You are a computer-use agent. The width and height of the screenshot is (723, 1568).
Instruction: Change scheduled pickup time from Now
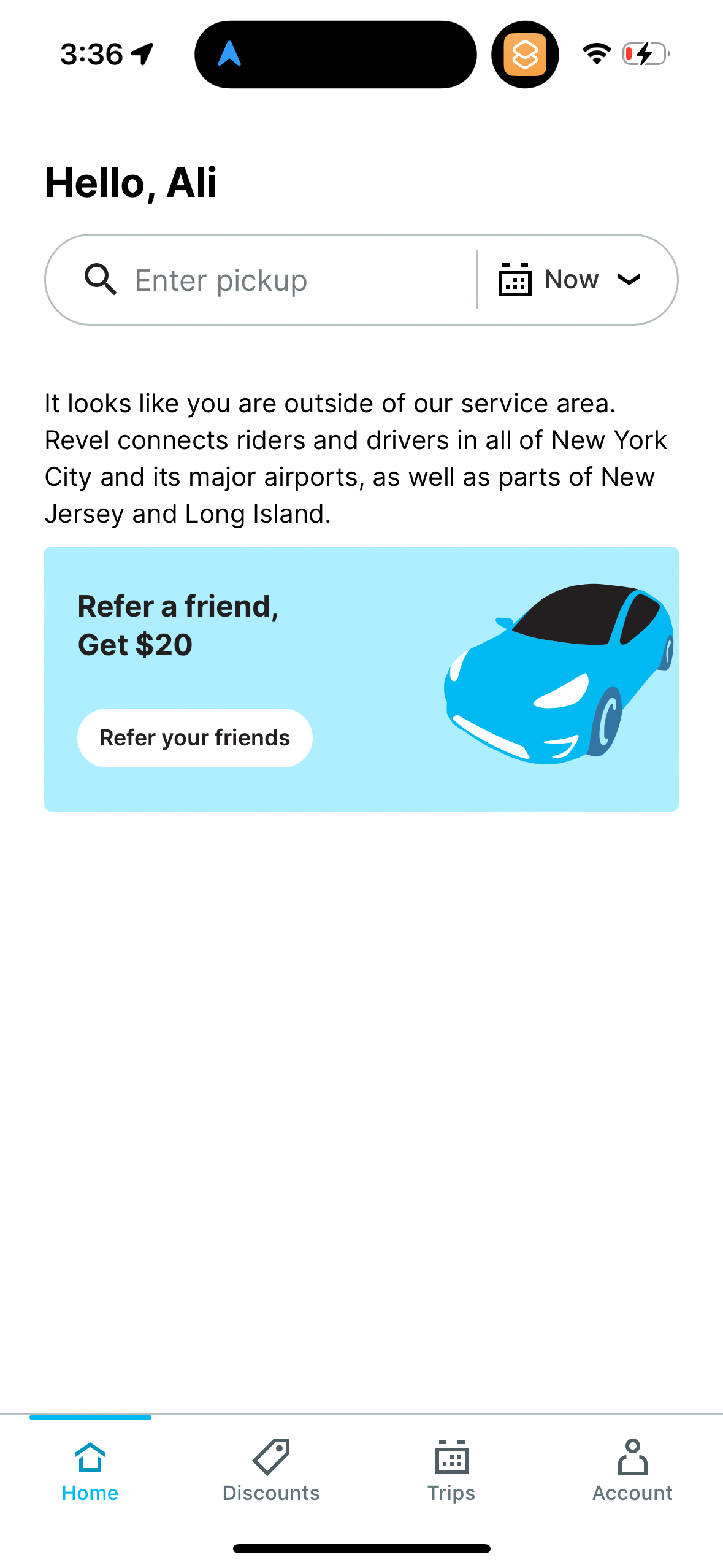[571, 280]
